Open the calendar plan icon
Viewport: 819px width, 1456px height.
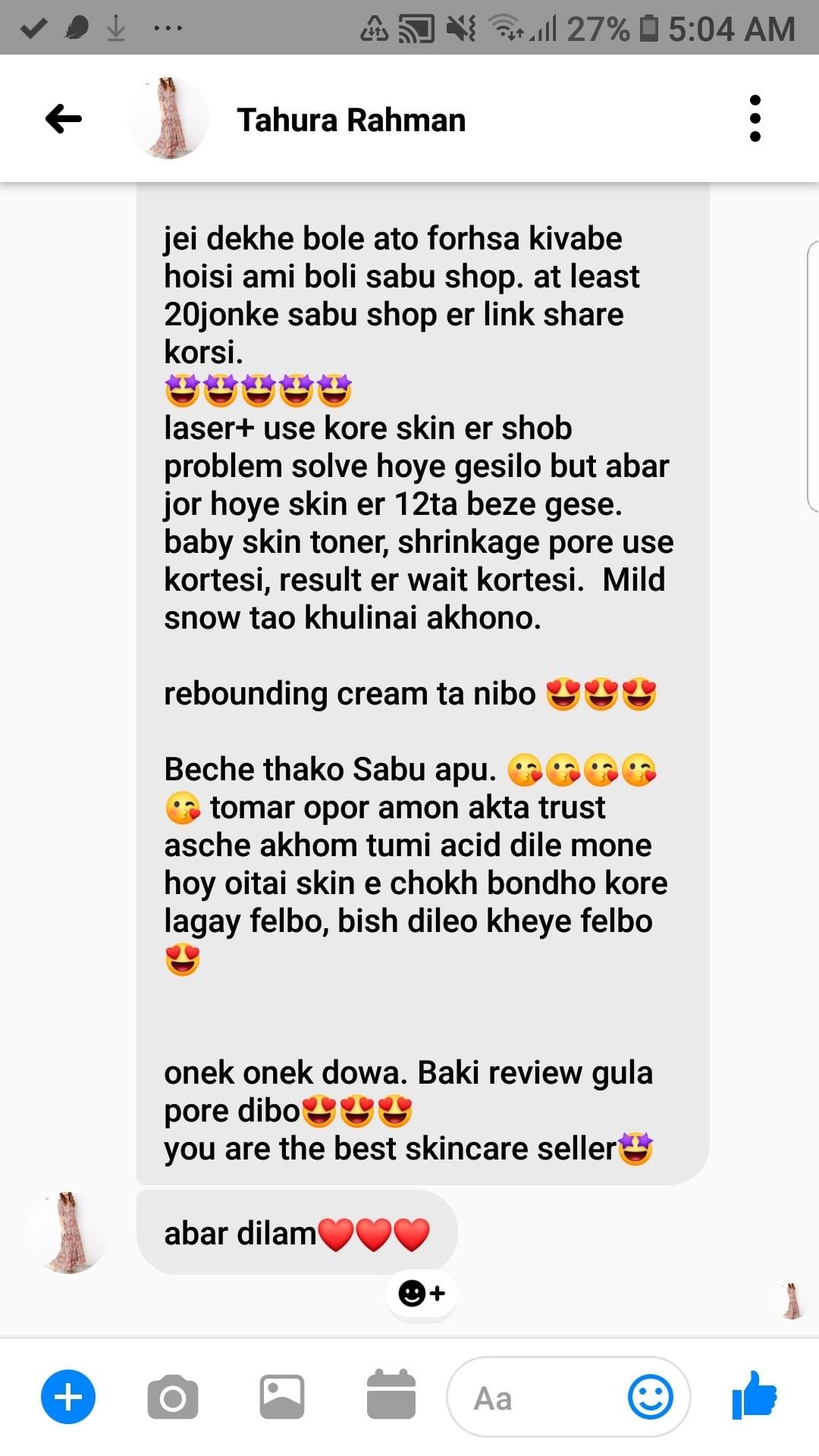[391, 1395]
